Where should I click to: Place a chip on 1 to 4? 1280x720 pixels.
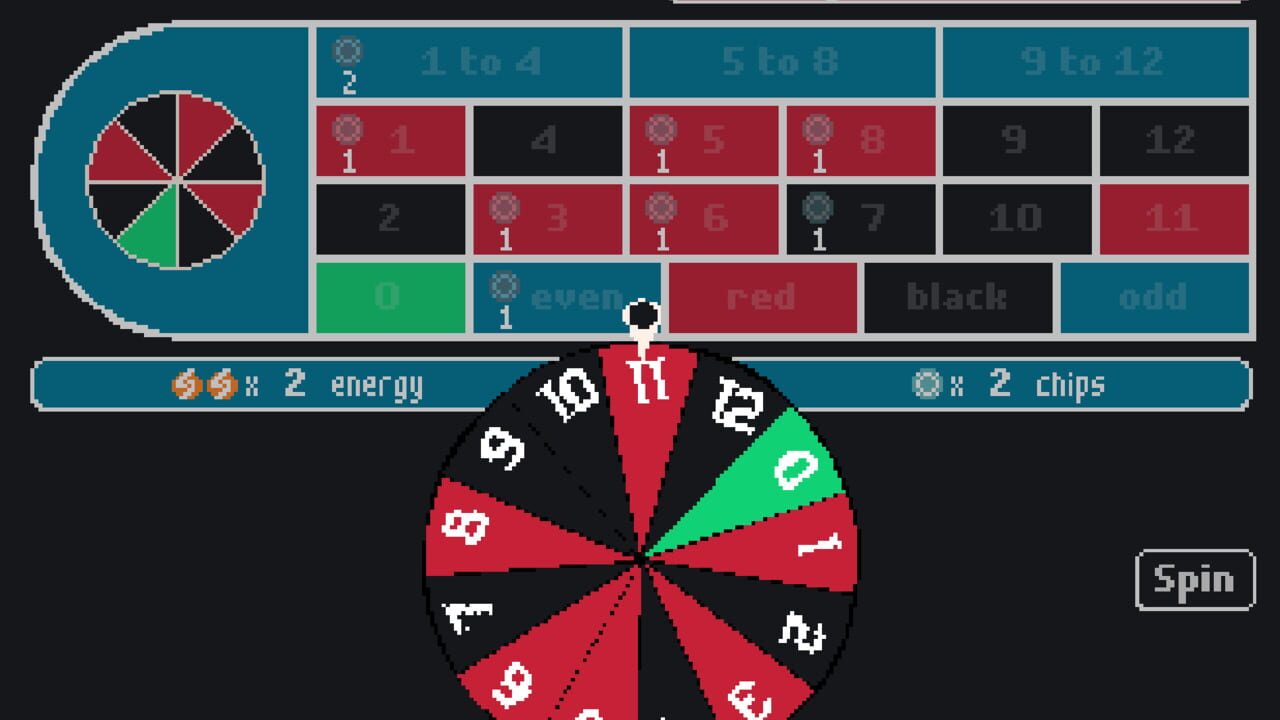pos(469,62)
